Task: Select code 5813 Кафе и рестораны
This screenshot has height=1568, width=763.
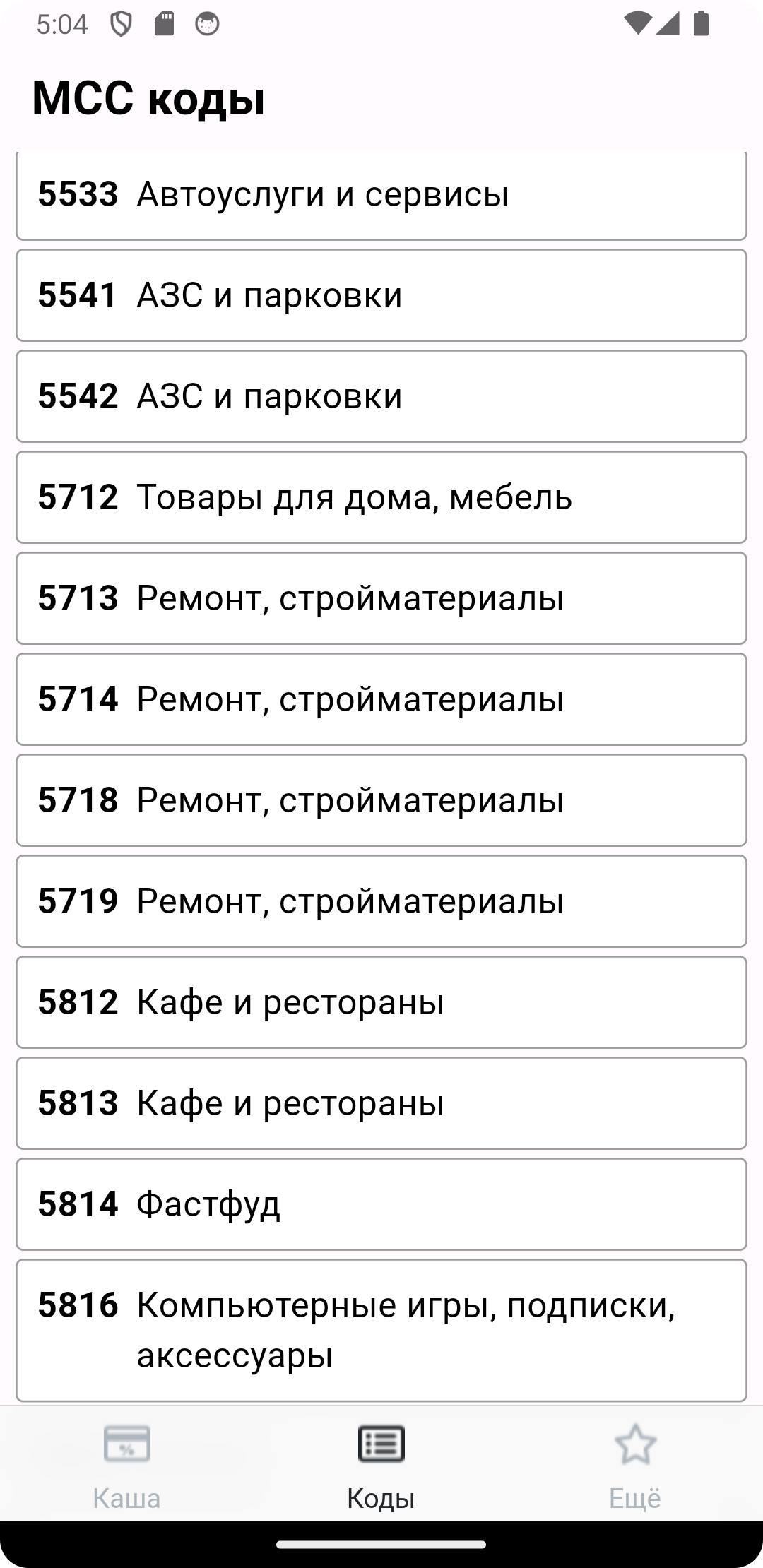Action: tap(381, 1103)
